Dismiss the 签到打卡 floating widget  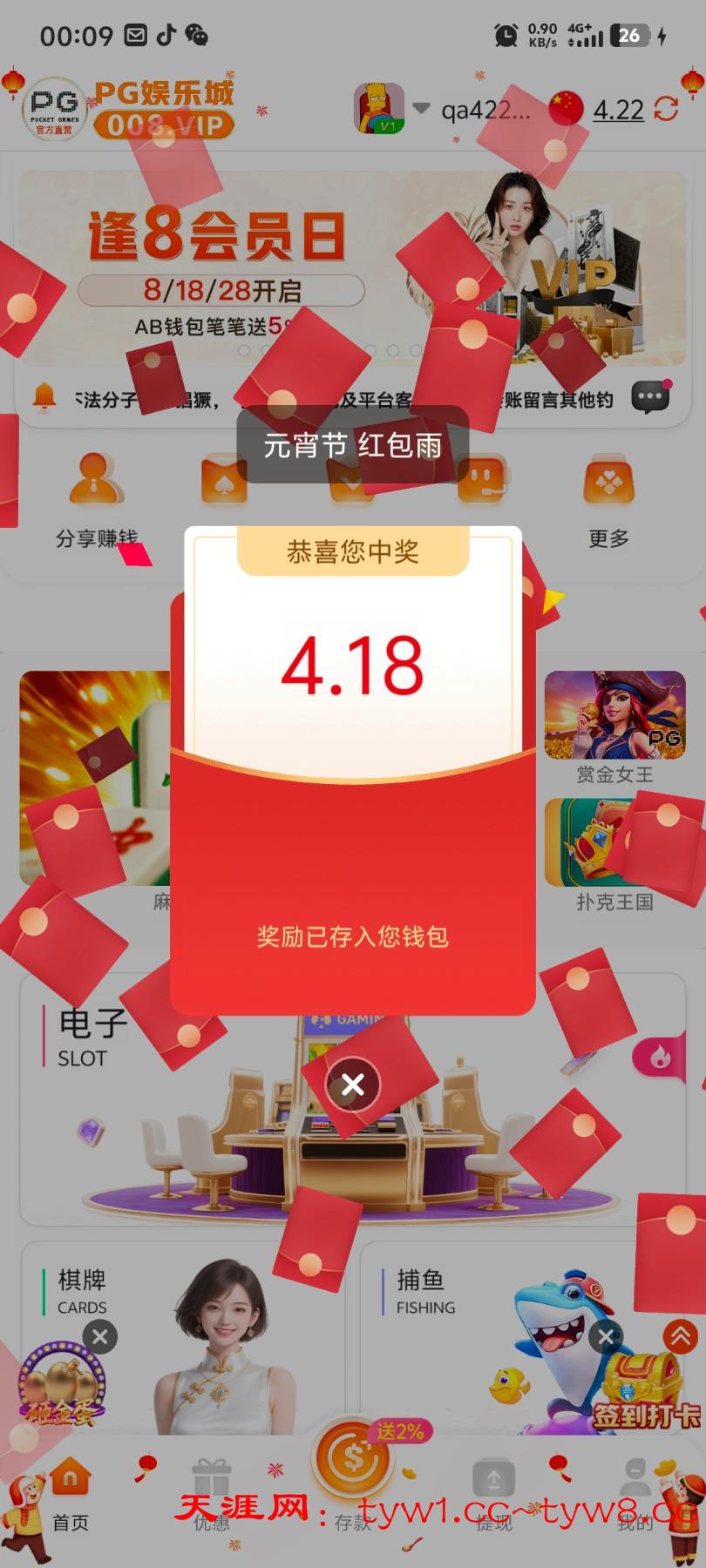point(606,1336)
